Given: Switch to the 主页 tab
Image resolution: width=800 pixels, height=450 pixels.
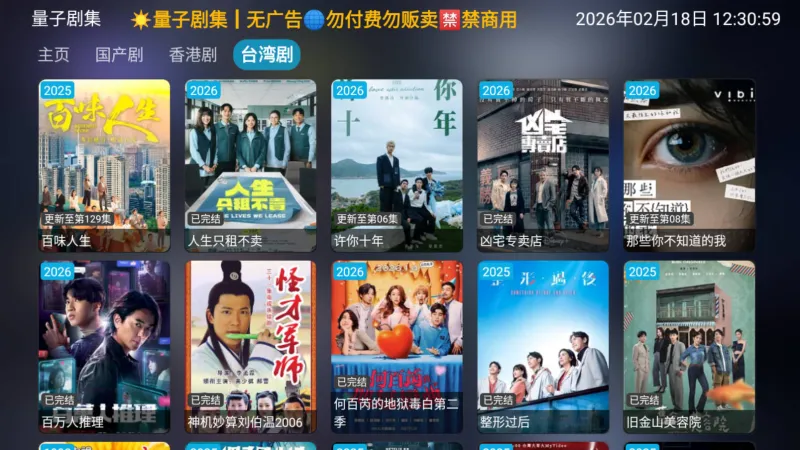Looking at the screenshot, I should (54, 55).
